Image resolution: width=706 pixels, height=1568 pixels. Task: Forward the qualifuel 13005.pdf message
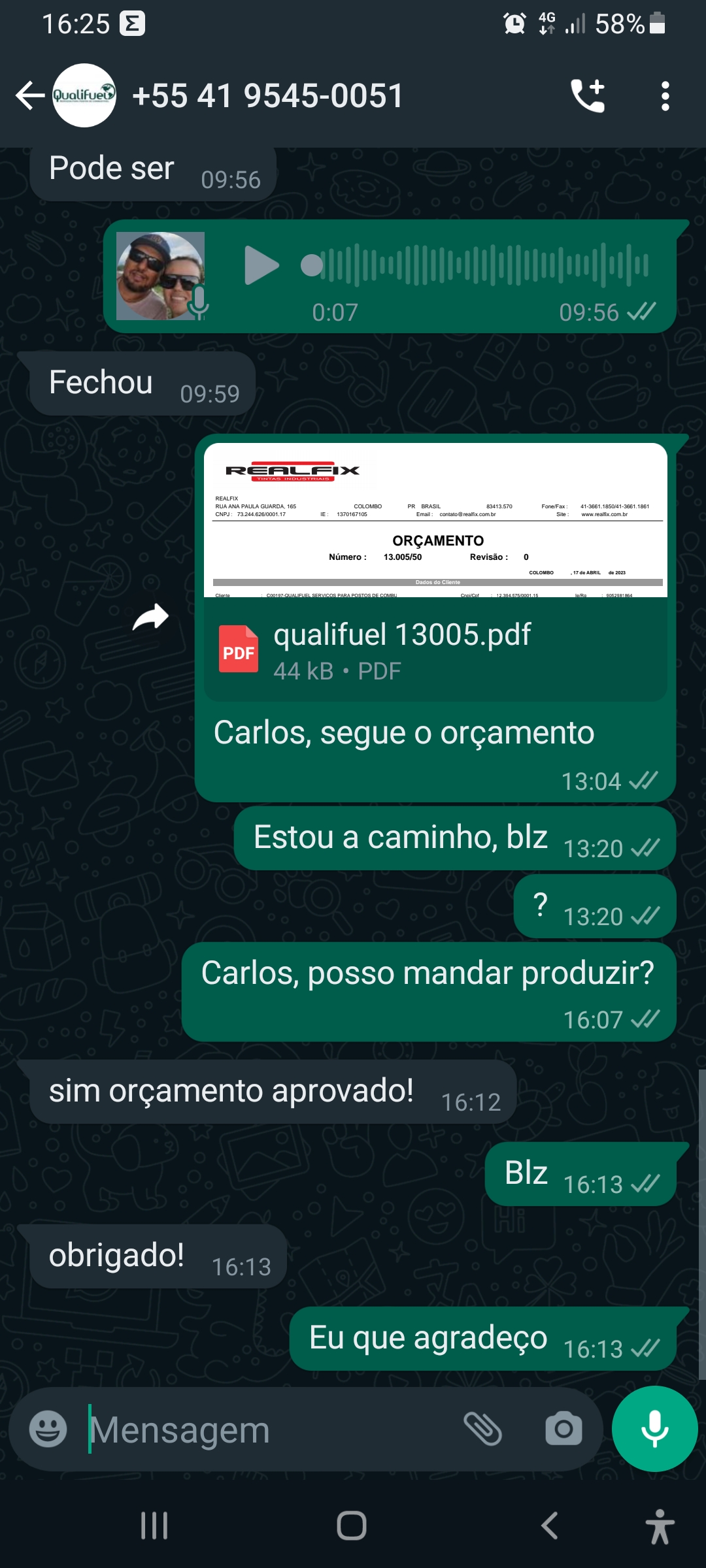(x=151, y=617)
